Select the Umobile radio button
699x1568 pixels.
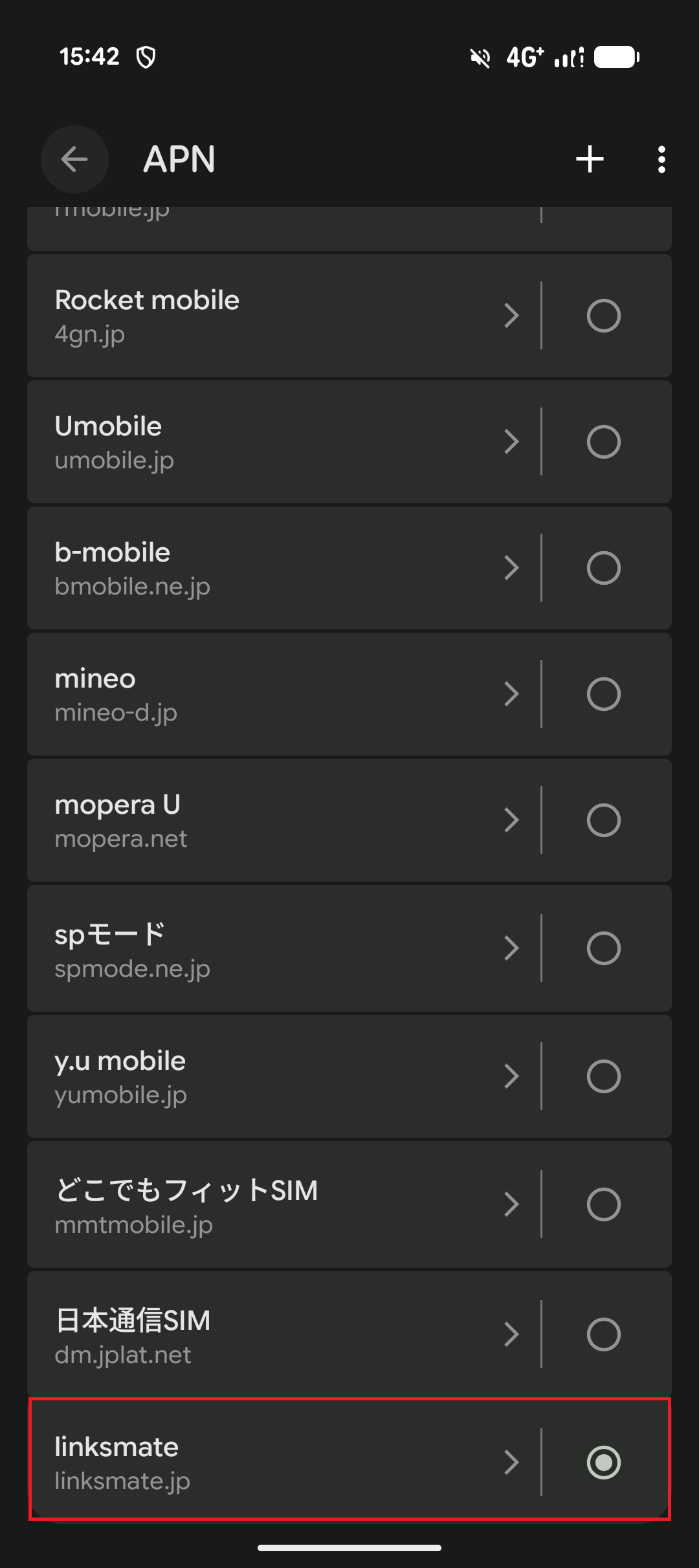click(603, 442)
